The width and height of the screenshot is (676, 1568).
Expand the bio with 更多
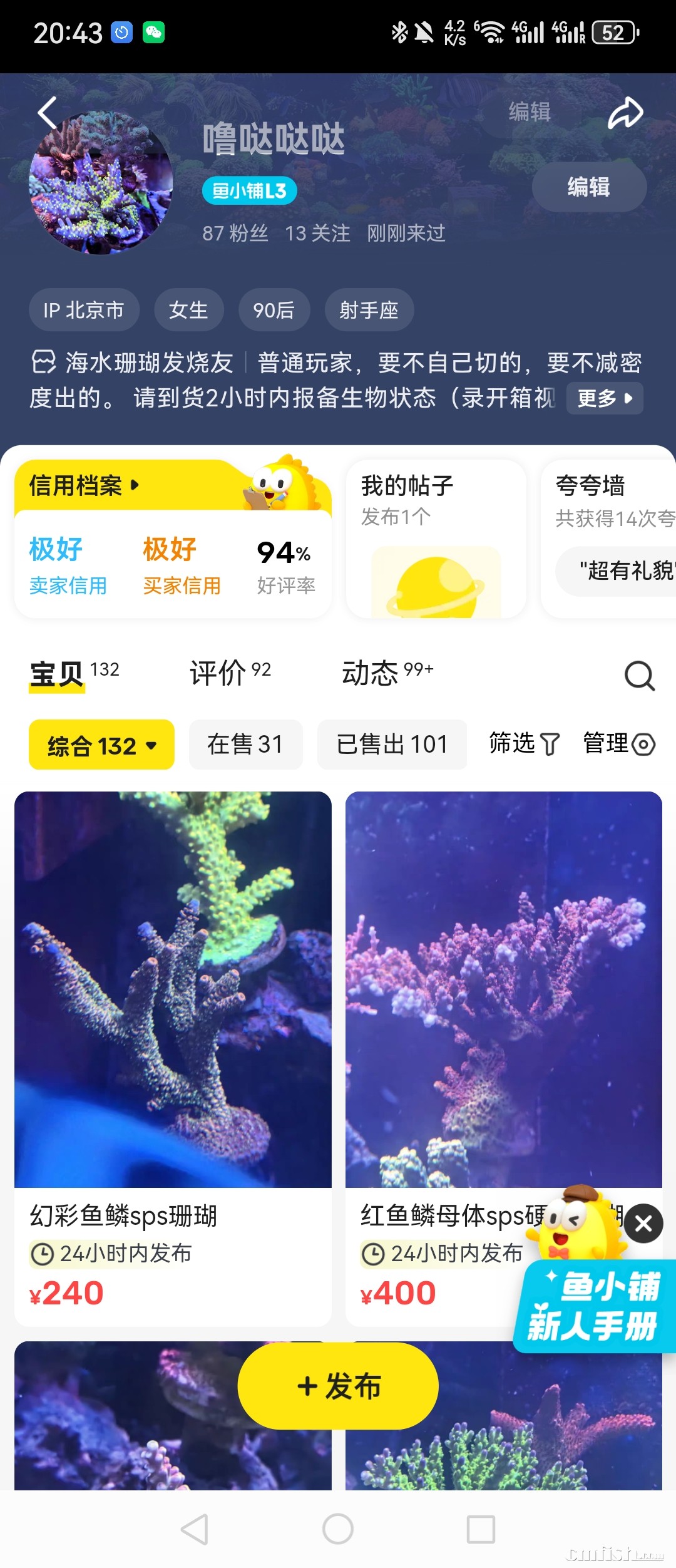pos(604,398)
